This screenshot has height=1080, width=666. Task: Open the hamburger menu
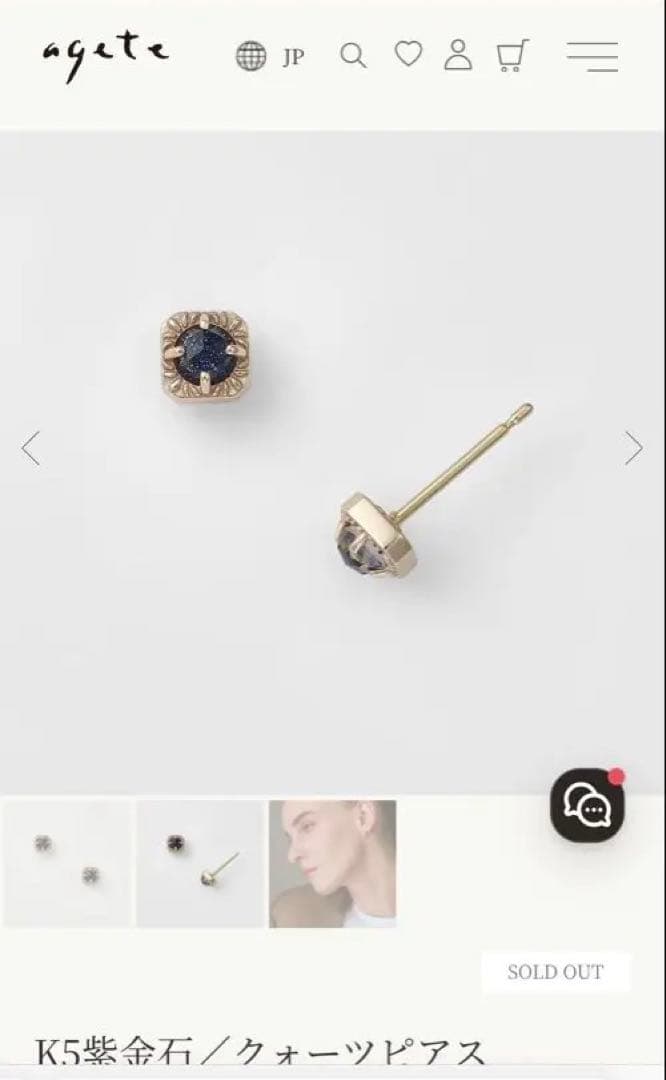point(592,56)
